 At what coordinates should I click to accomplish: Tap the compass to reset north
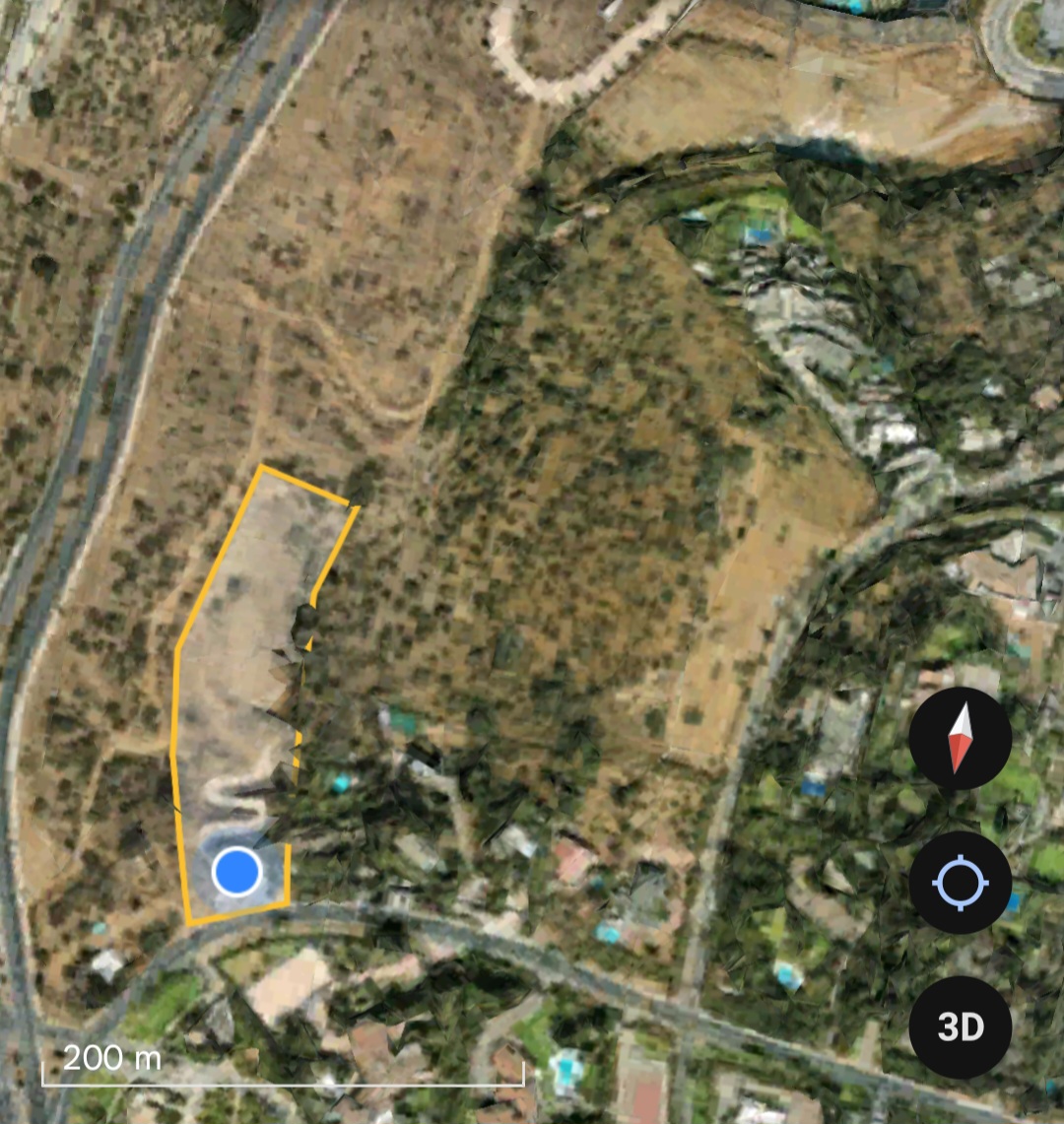point(960,739)
